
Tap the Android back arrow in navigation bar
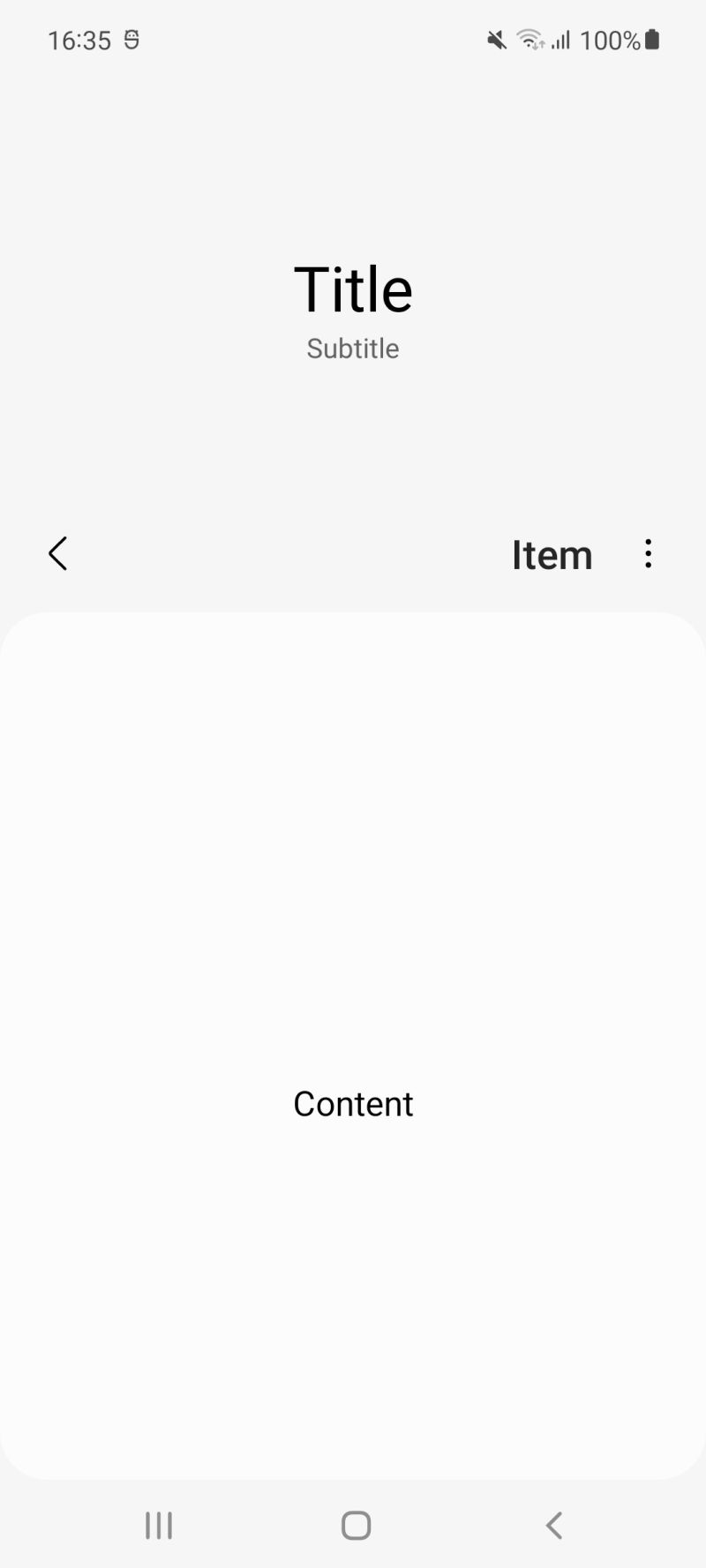tap(553, 1524)
